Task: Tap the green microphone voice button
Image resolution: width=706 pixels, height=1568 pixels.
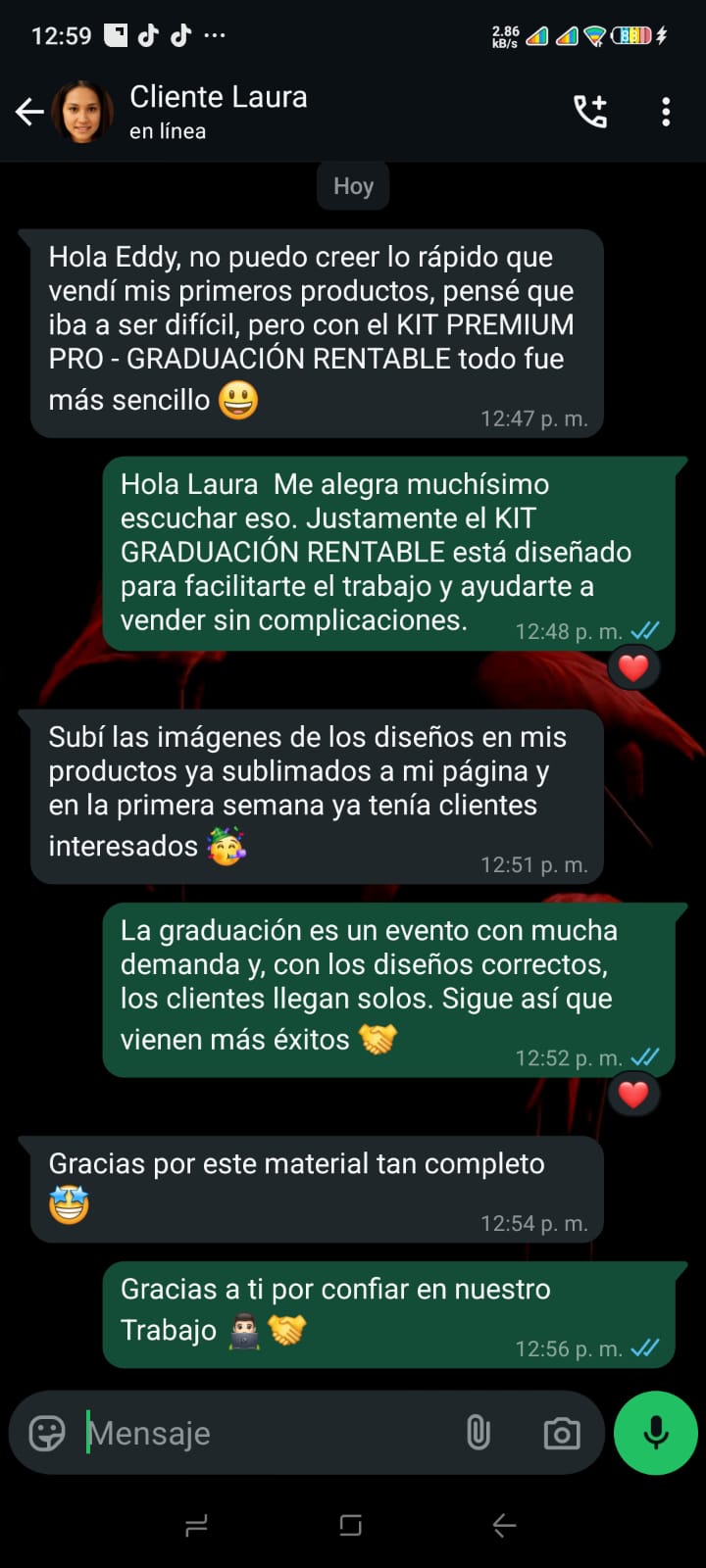Action: [x=655, y=1433]
